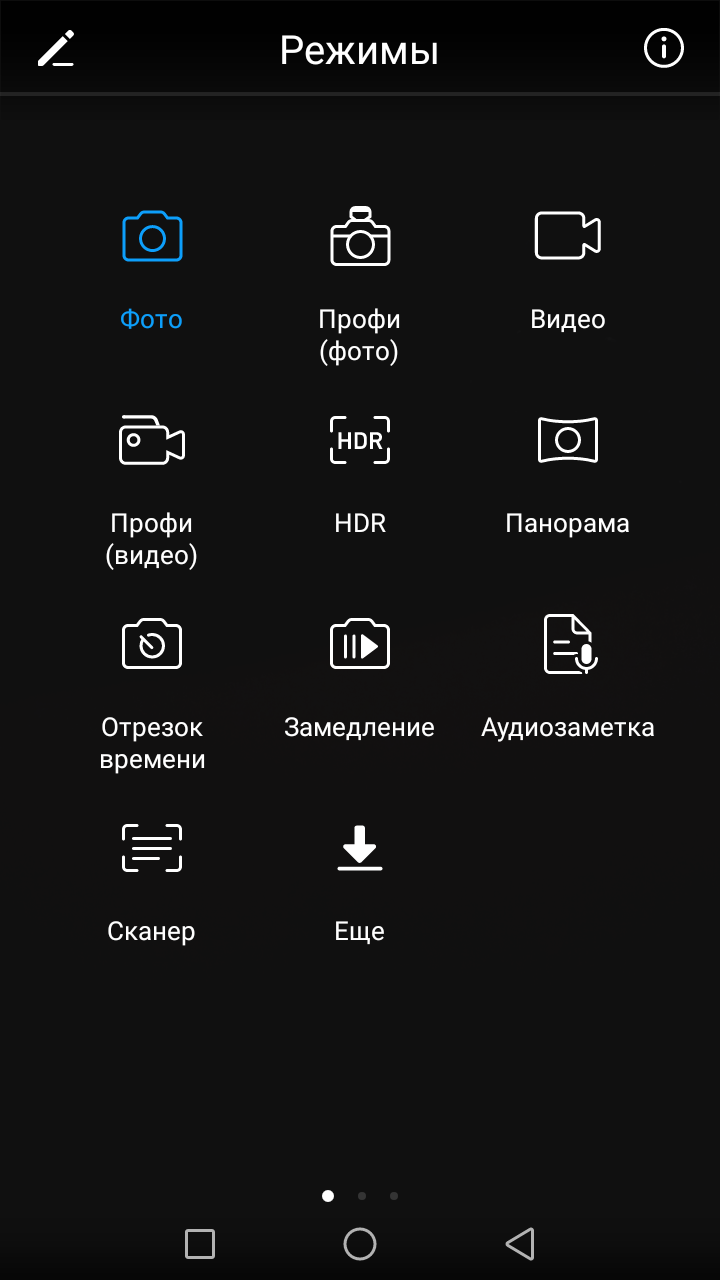Switch to Профи (фото) mode

[x=360, y=285]
